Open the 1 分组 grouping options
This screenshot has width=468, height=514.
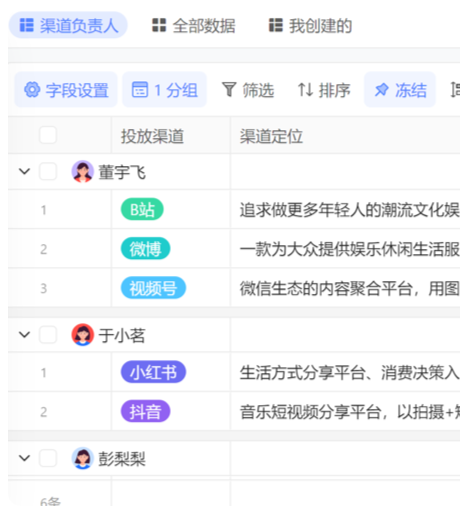165,90
